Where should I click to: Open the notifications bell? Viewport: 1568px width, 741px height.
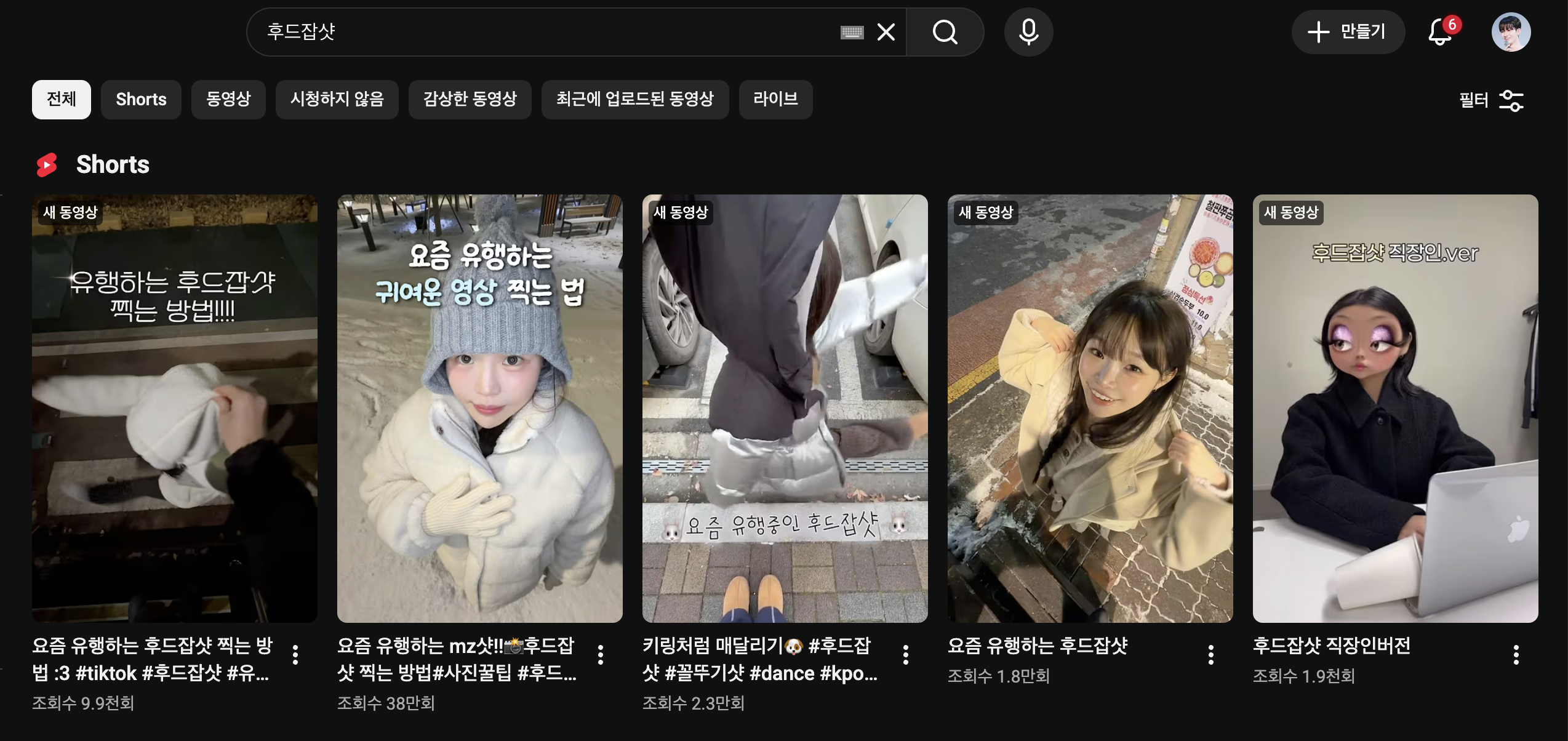point(1440,32)
